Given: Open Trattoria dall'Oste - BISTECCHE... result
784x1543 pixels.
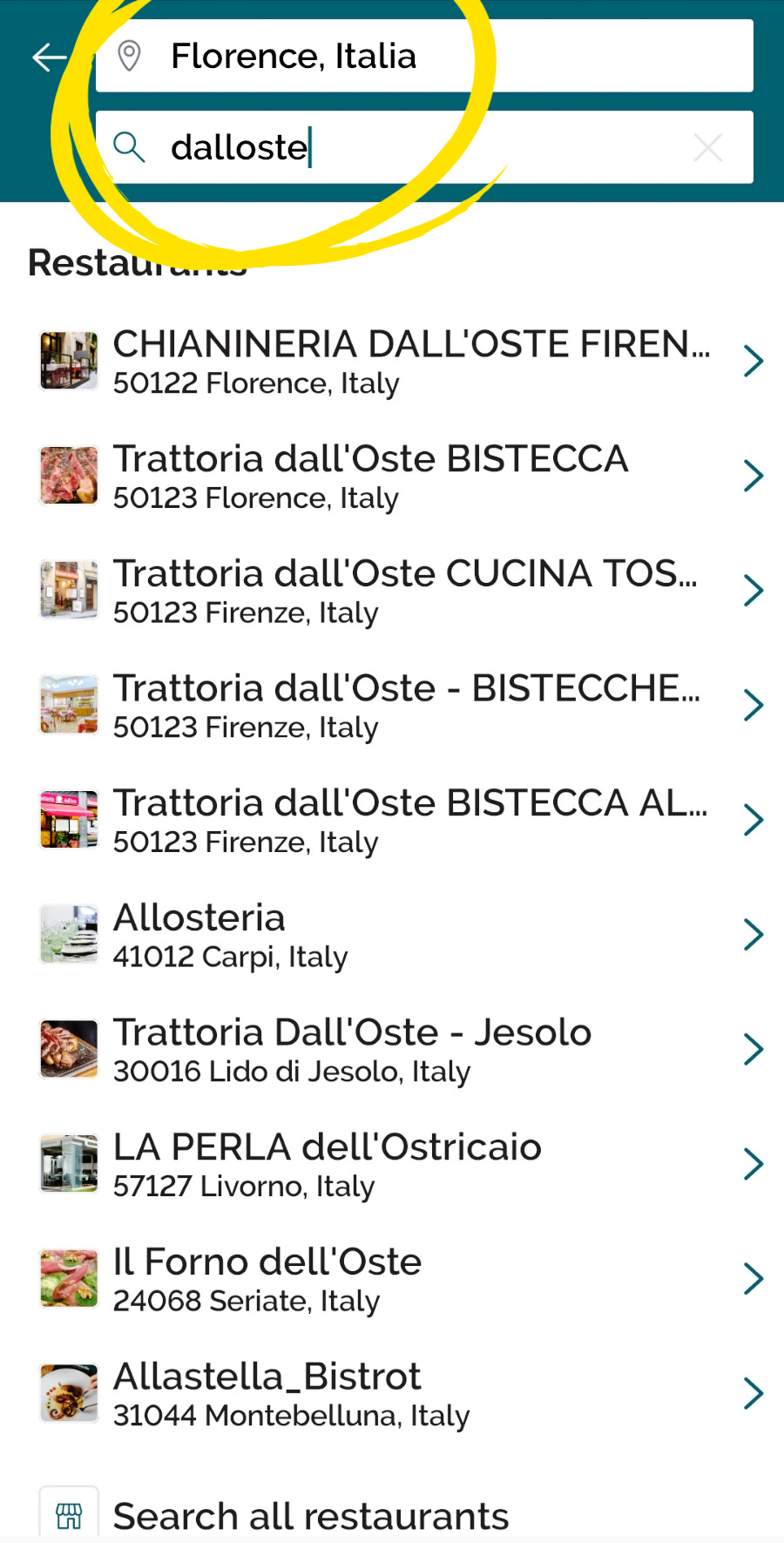Looking at the screenshot, I should (x=401, y=706).
